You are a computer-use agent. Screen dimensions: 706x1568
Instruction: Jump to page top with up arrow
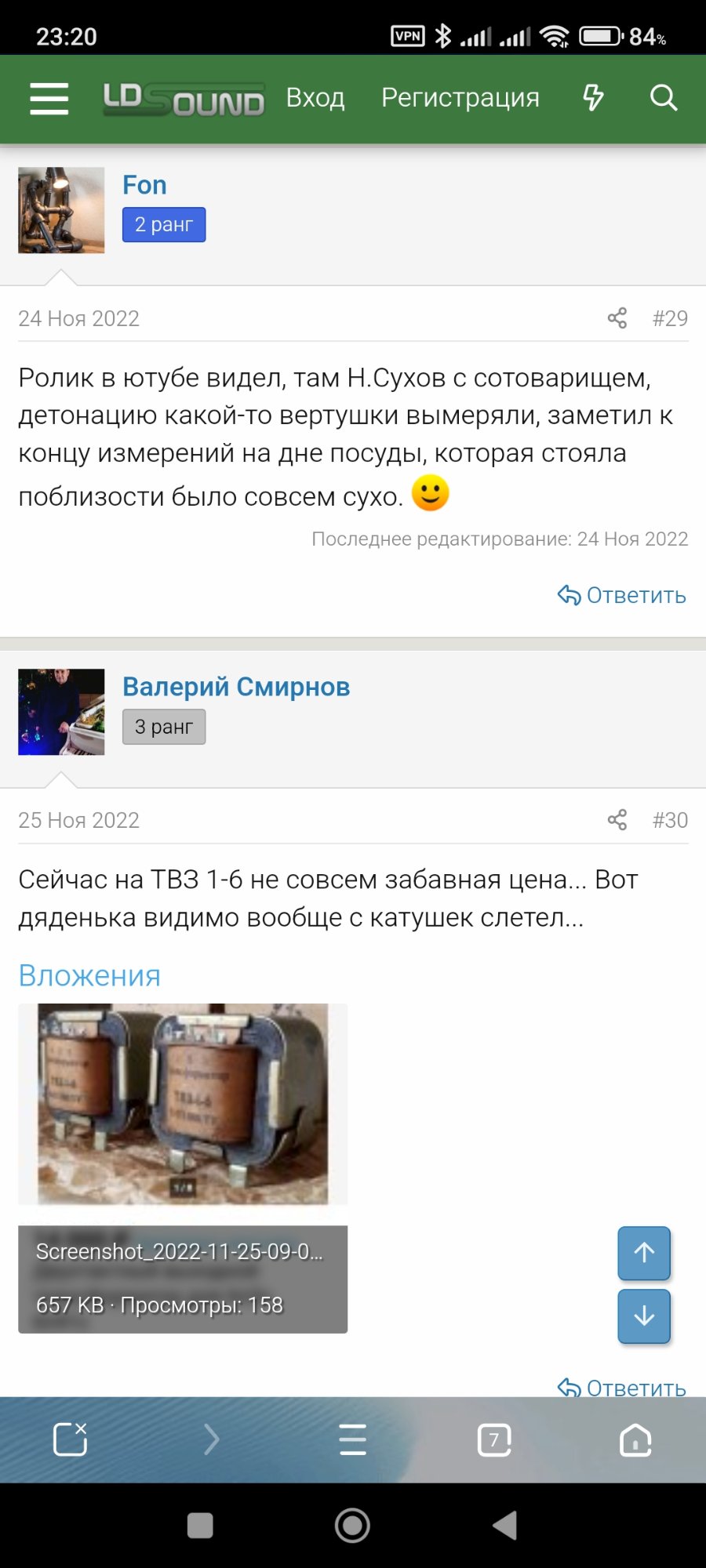click(x=644, y=1253)
